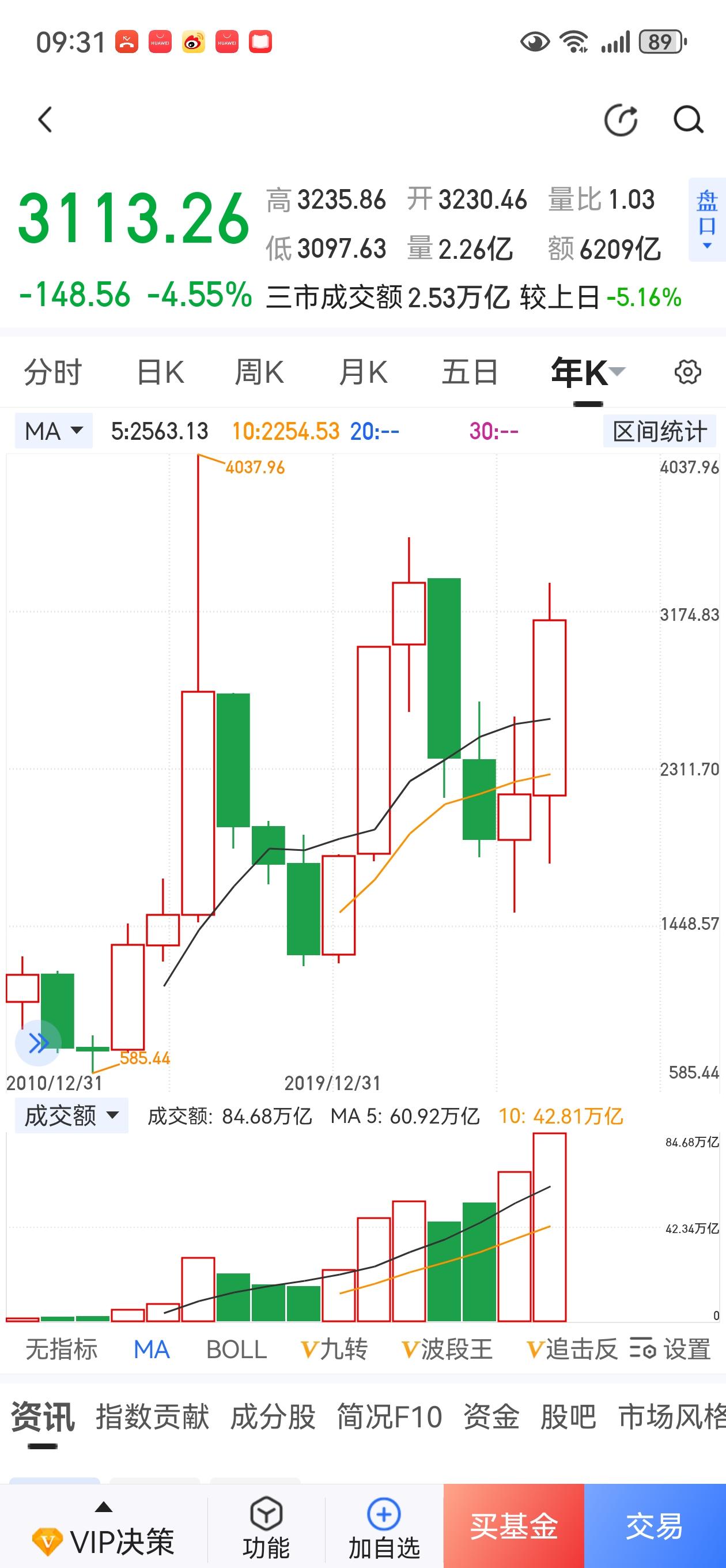Switch to the 成分股 section tab
This screenshot has height=1568, width=726.
(273, 1418)
